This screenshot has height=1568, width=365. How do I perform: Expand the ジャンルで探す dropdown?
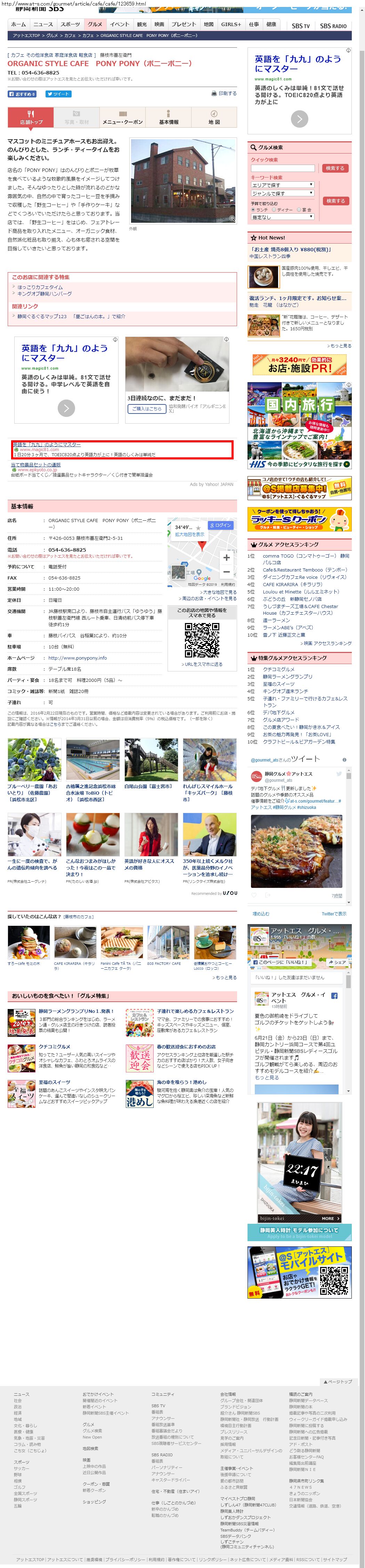(x=282, y=193)
